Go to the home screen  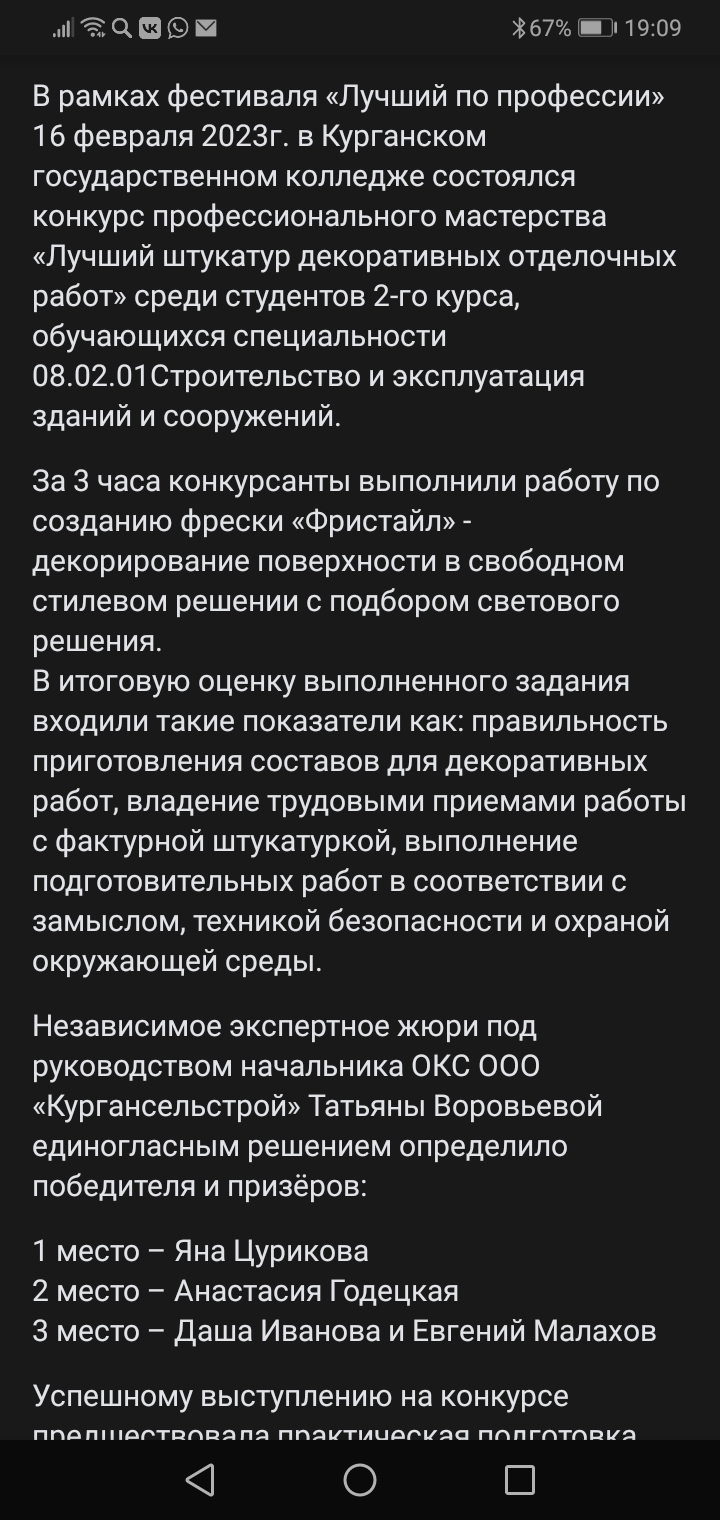click(x=360, y=1480)
